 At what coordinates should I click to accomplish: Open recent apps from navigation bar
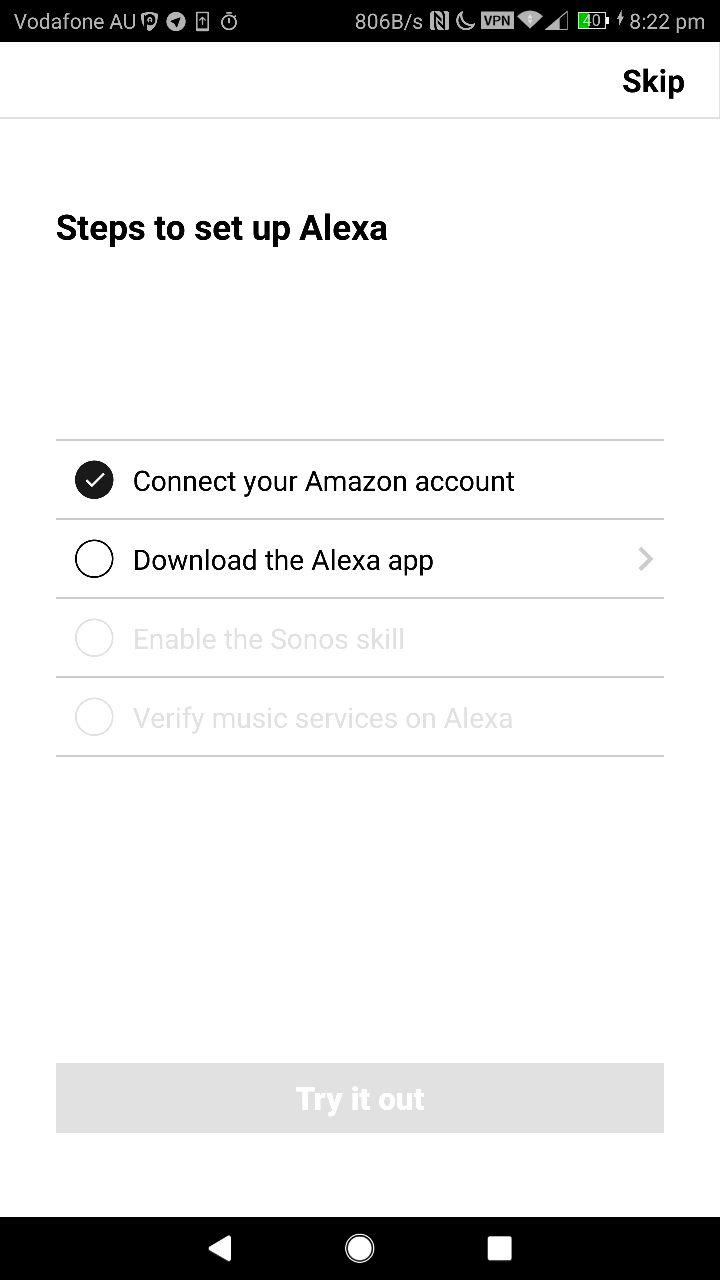(499, 1247)
